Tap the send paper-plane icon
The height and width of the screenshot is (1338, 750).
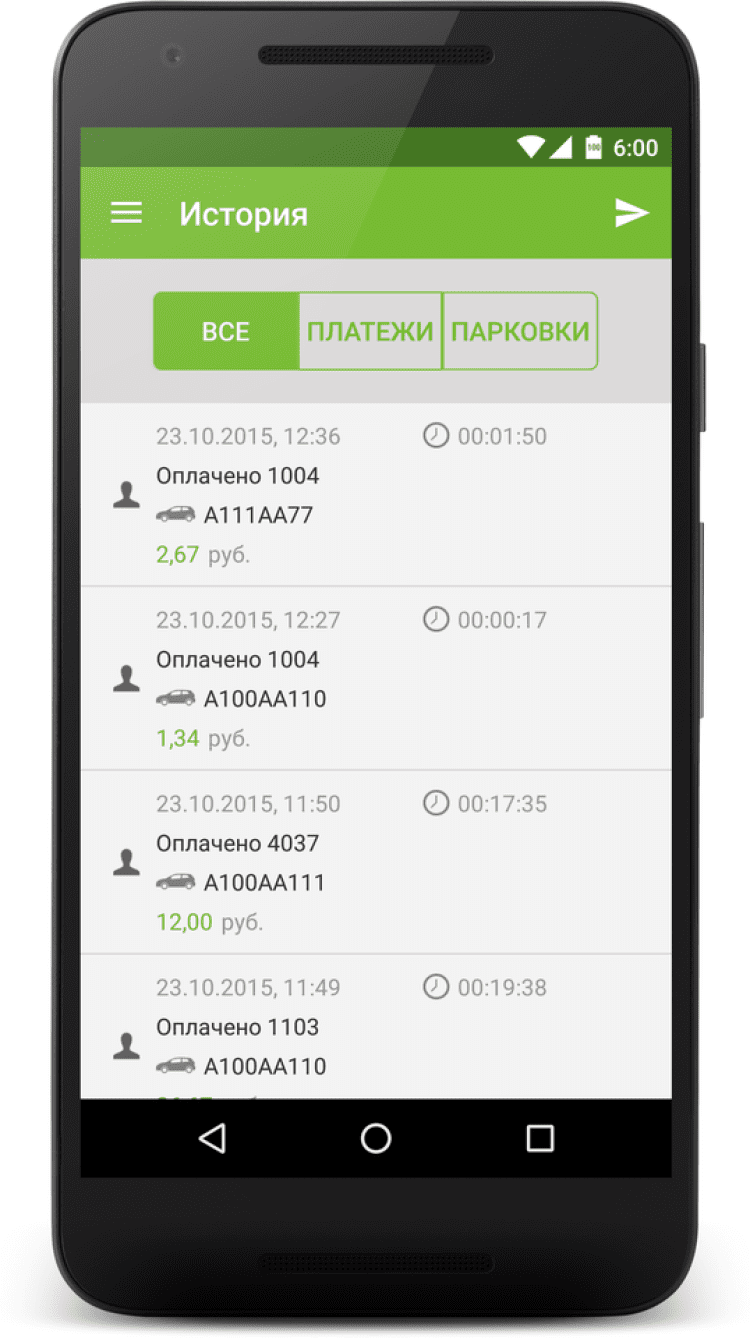[x=631, y=213]
